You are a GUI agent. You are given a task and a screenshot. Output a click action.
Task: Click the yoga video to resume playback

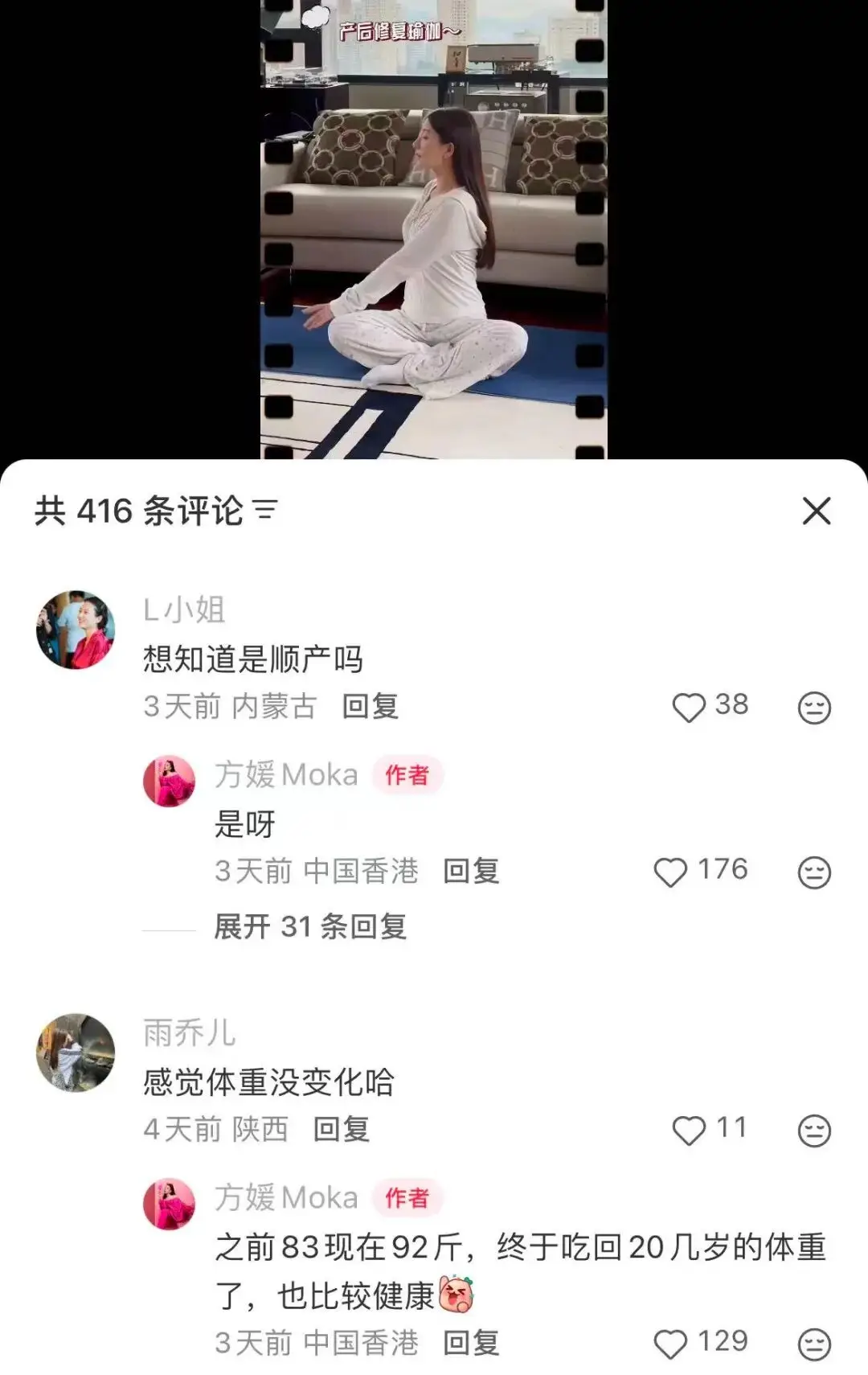coord(434,225)
